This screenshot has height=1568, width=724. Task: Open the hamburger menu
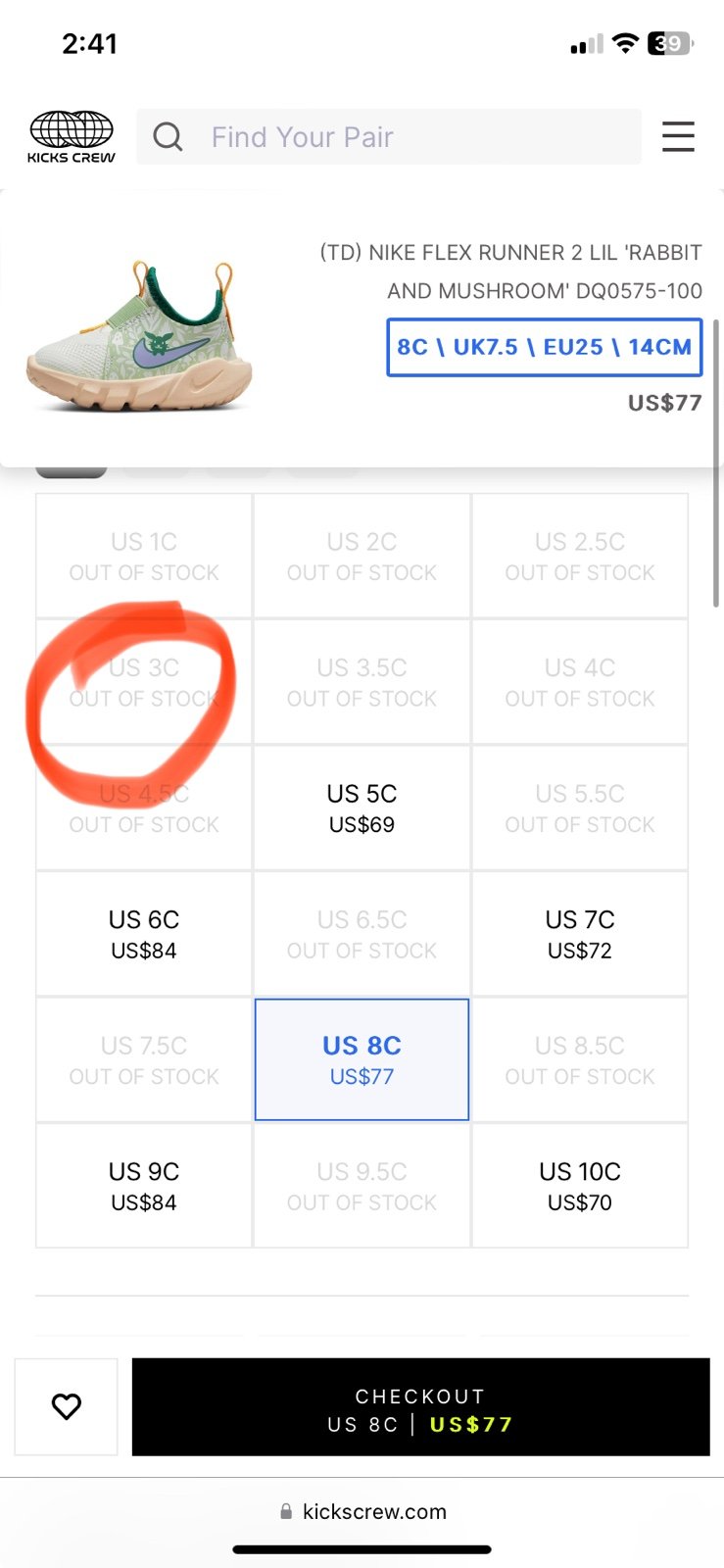coord(678,136)
